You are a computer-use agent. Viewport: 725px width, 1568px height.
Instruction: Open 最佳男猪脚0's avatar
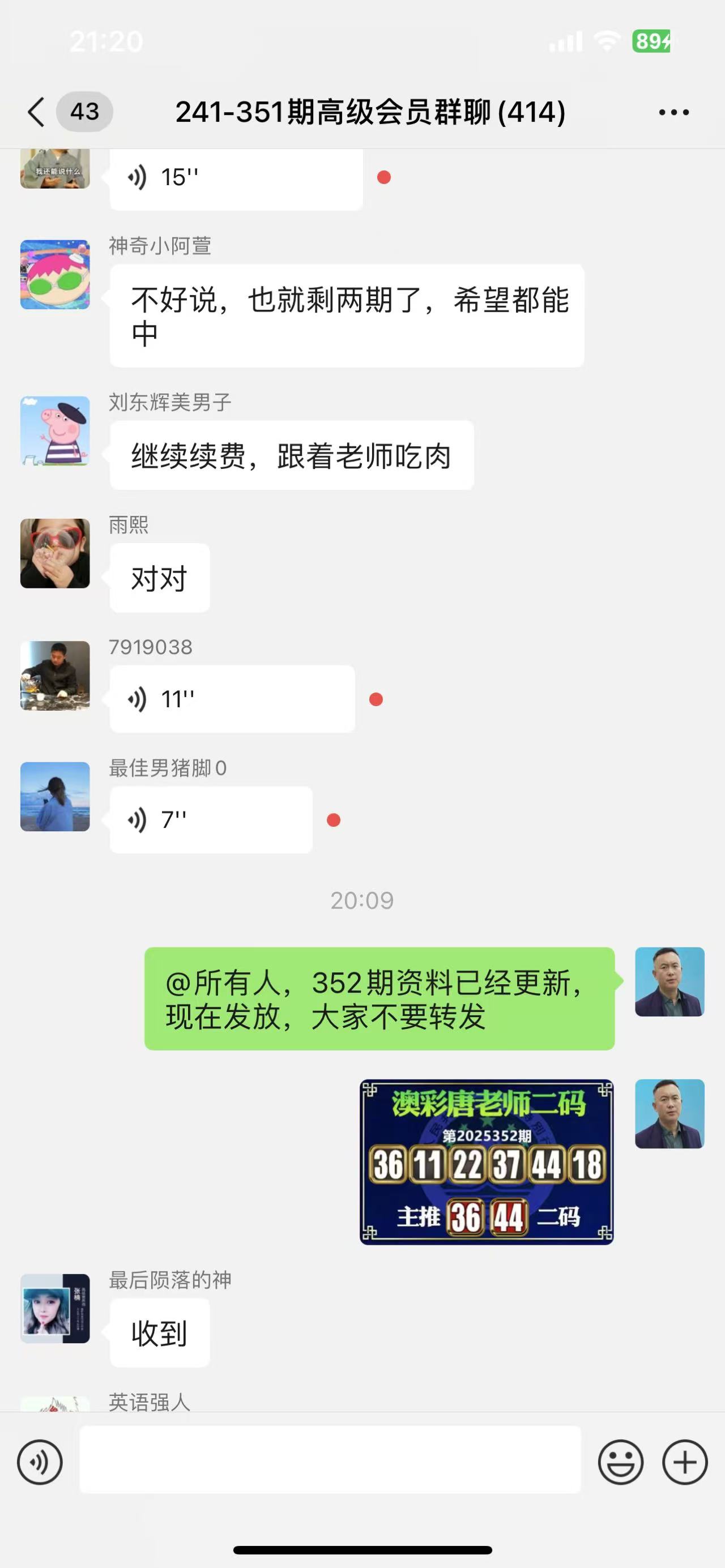click(x=55, y=797)
